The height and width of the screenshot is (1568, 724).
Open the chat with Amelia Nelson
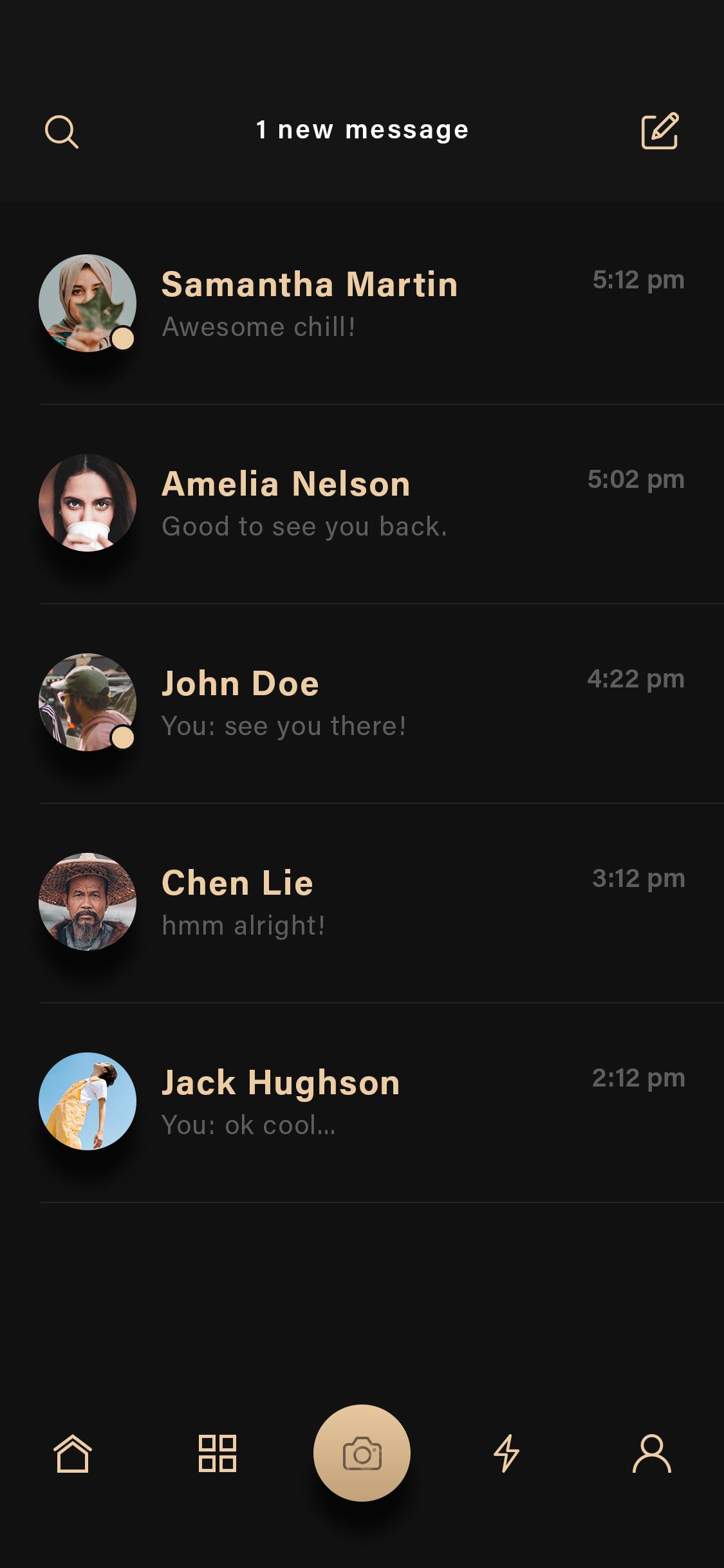click(362, 504)
